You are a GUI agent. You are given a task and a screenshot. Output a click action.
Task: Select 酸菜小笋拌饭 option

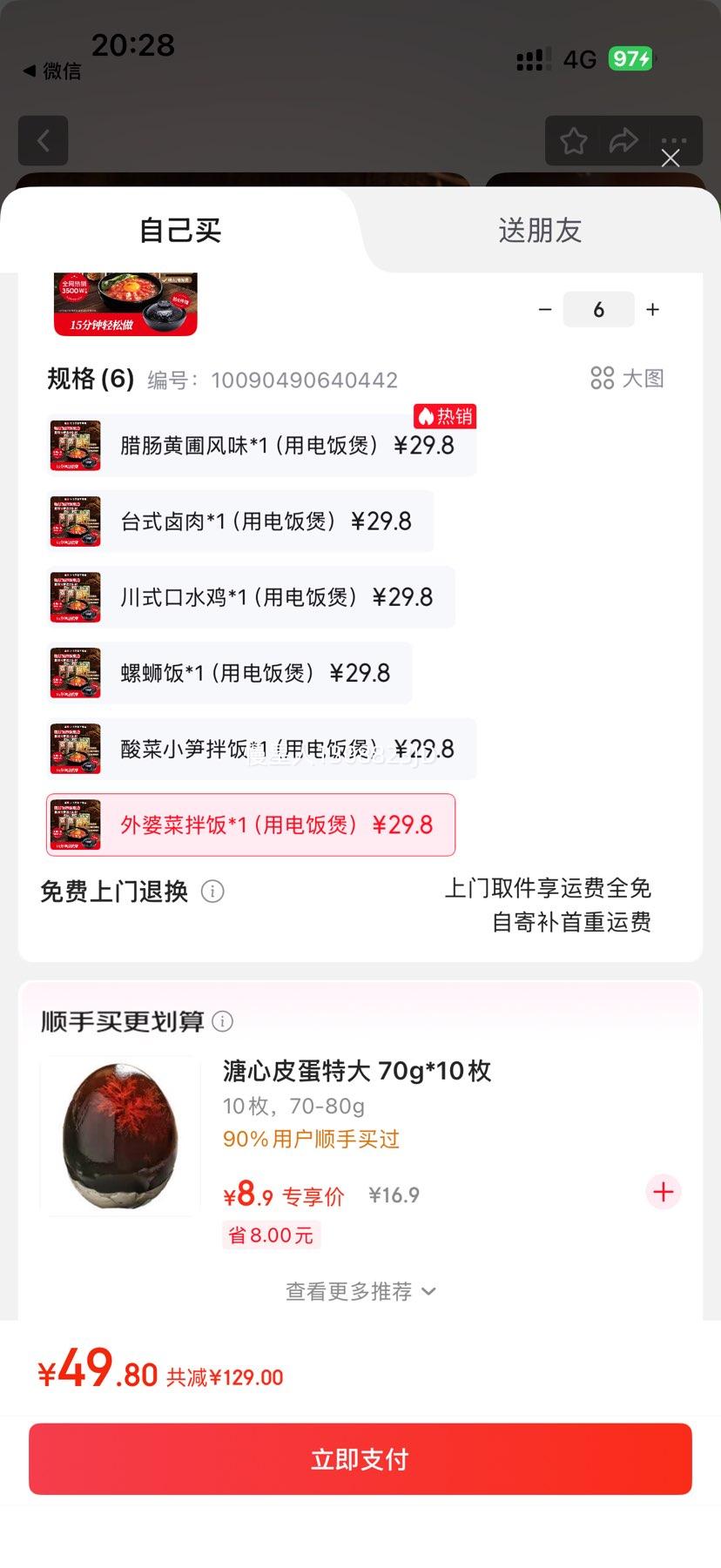coord(260,750)
